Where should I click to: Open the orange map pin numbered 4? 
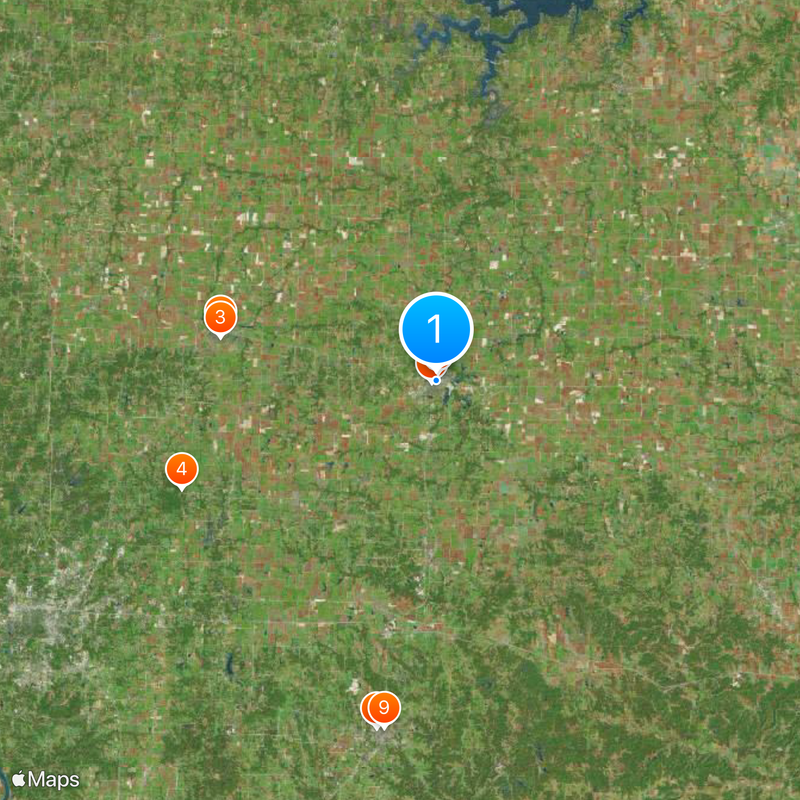181,468
